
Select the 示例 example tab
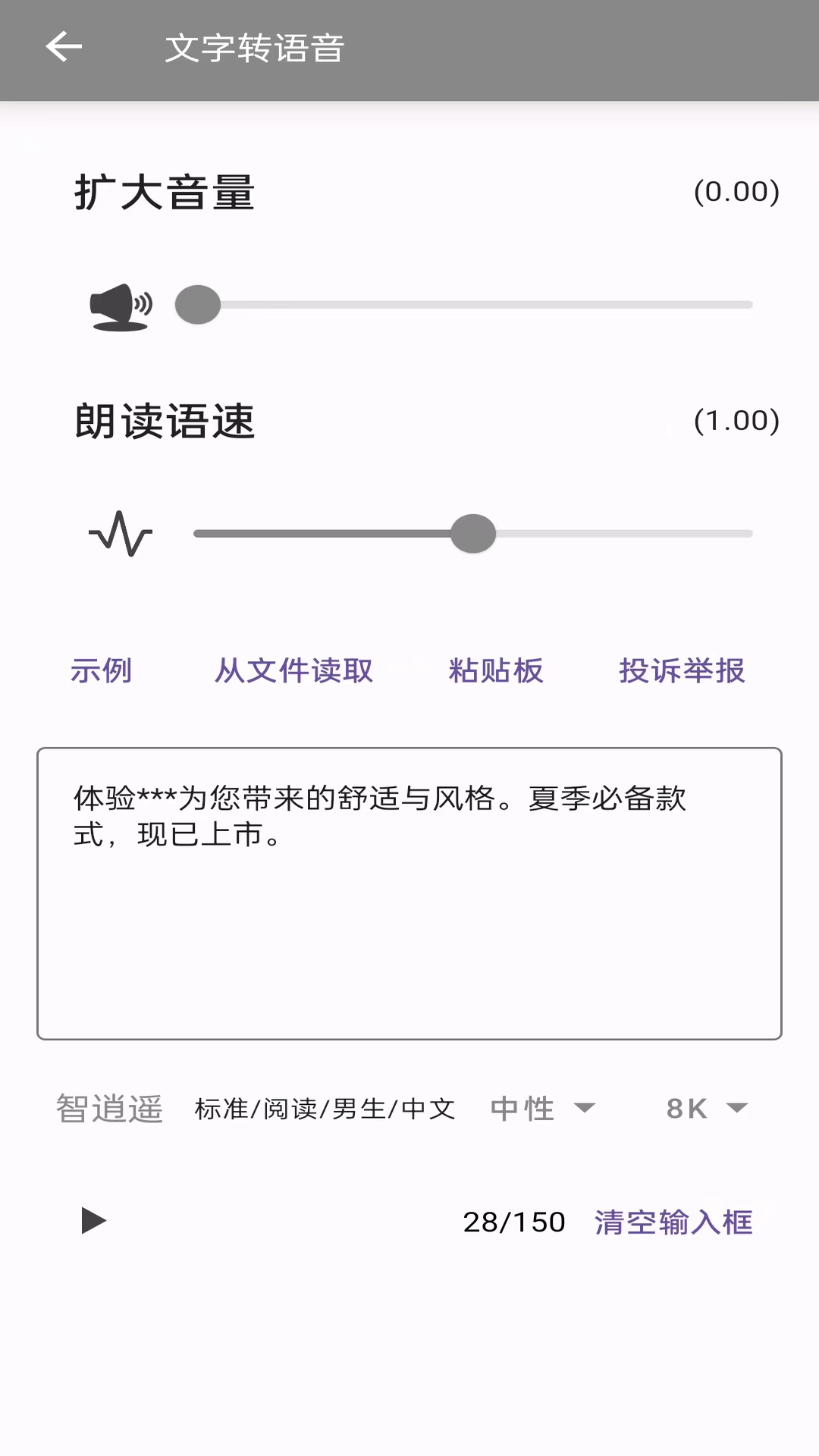pos(103,670)
